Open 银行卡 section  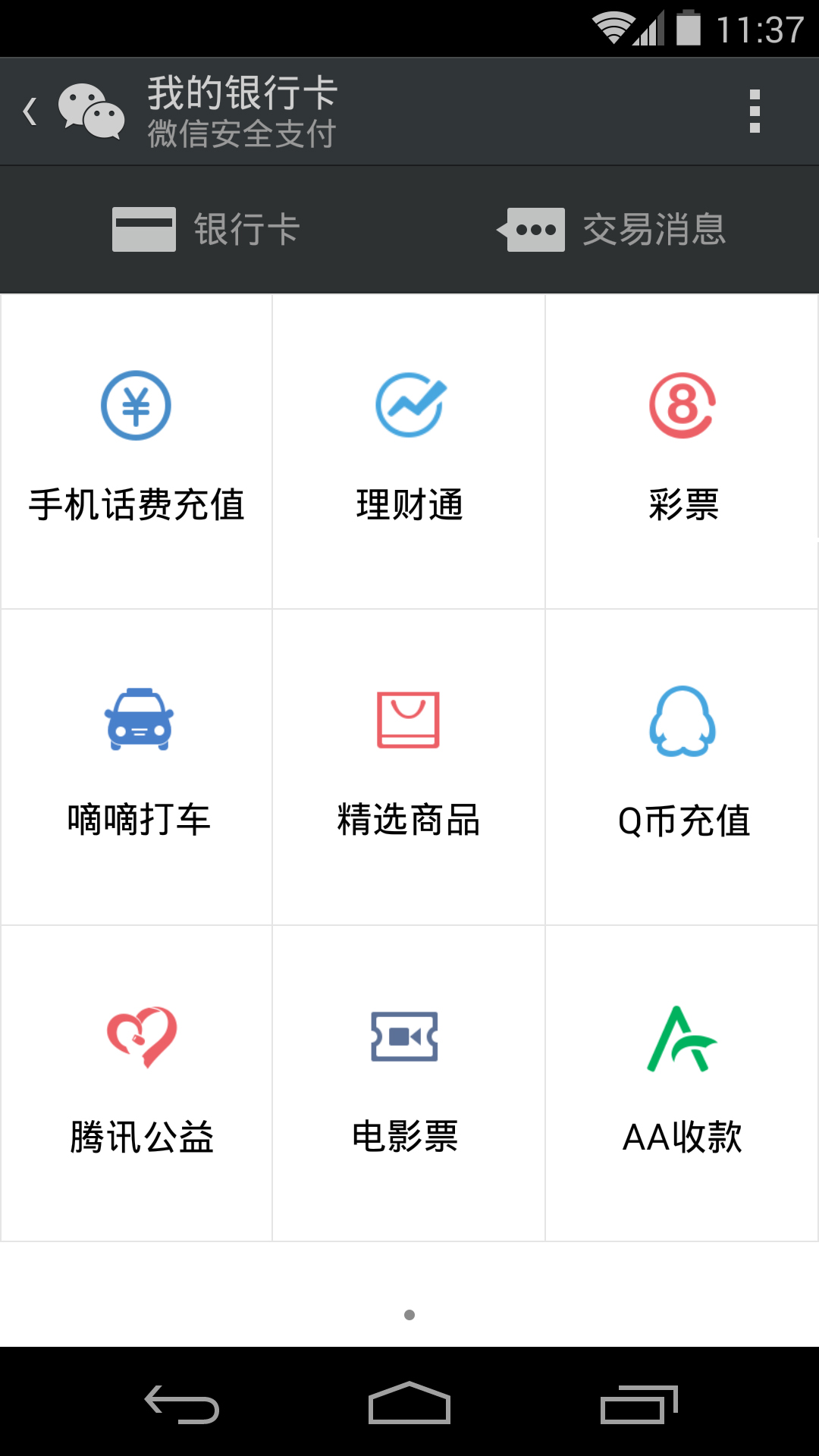(x=206, y=229)
